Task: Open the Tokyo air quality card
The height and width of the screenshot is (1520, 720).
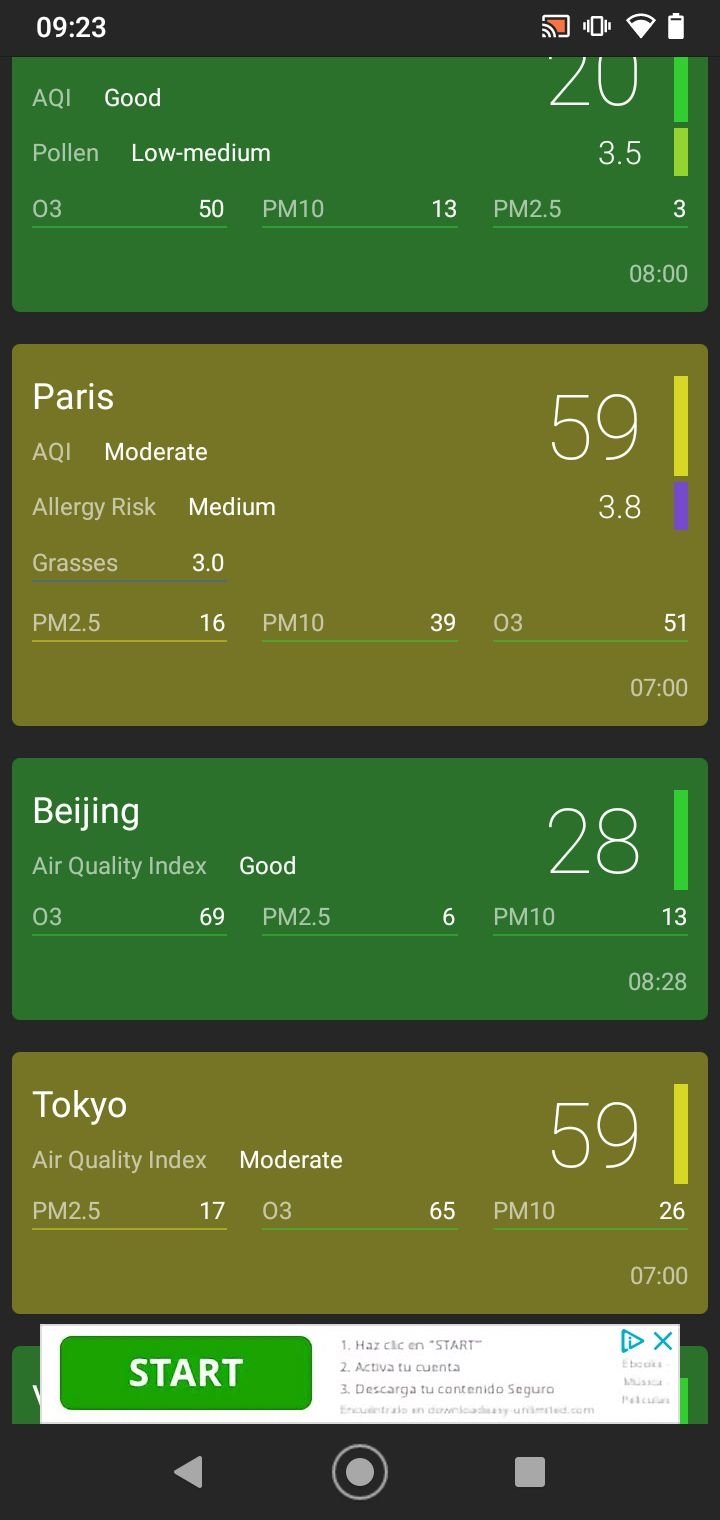Action: [360, 1183]
